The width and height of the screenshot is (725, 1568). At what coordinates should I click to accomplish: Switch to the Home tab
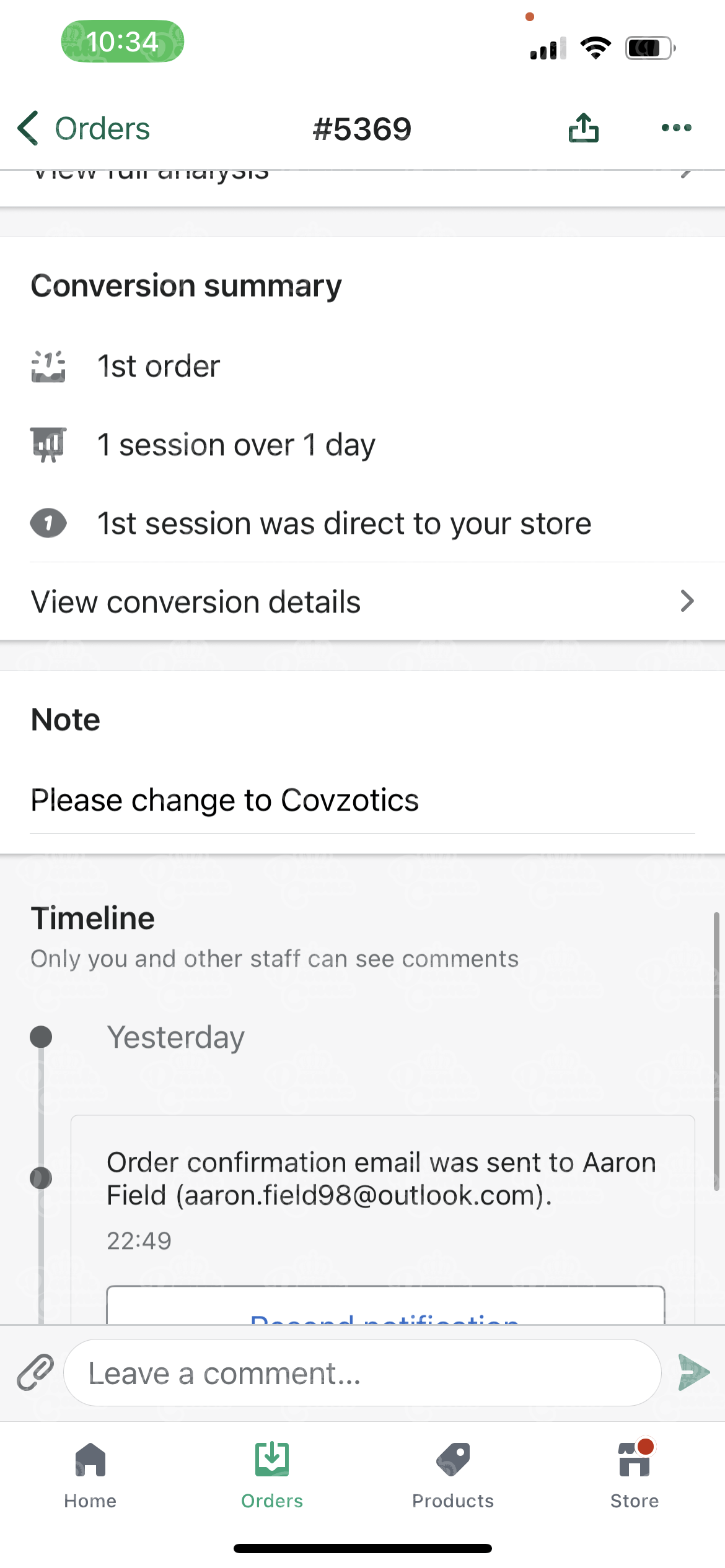tap(90, 1474)
